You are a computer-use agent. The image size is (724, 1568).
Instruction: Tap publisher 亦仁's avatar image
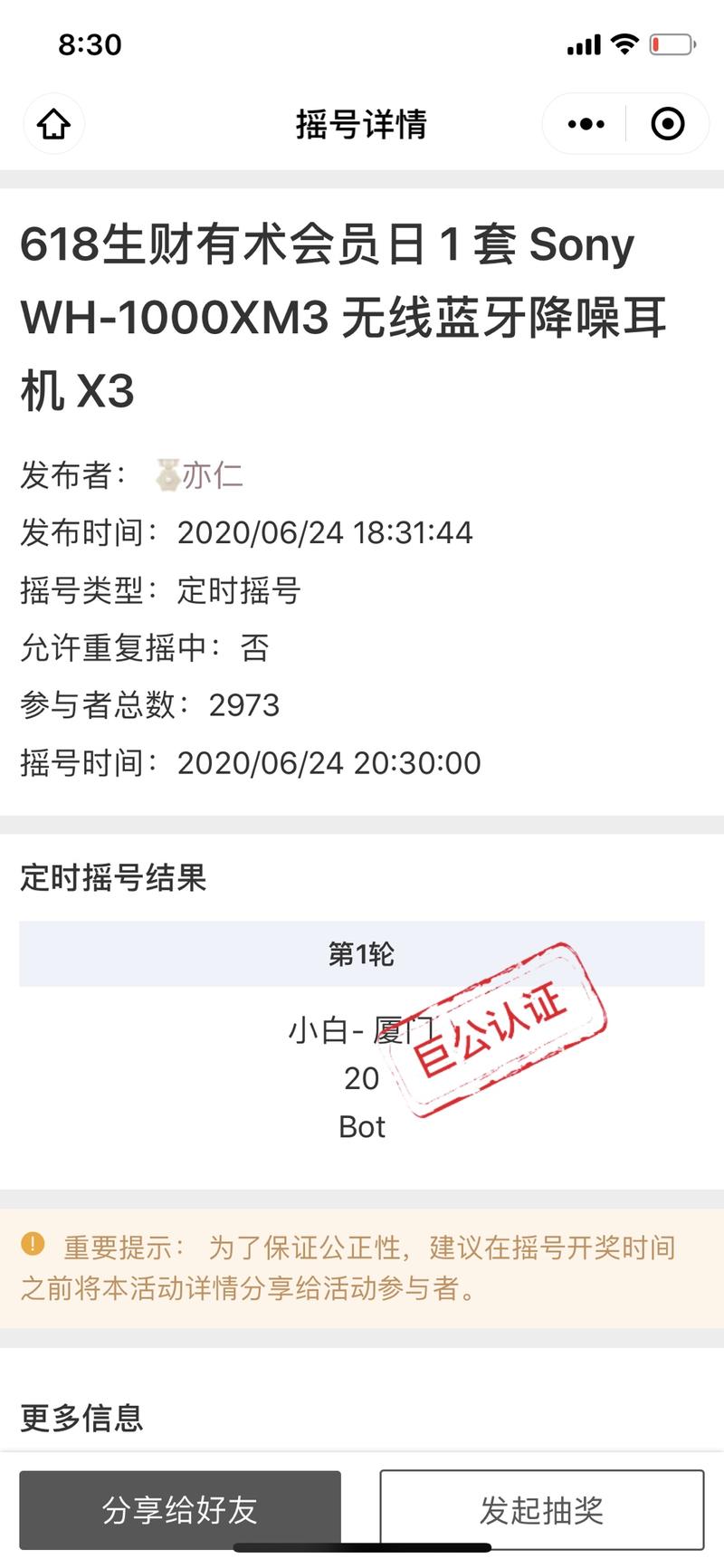click(x=168, y=475)
